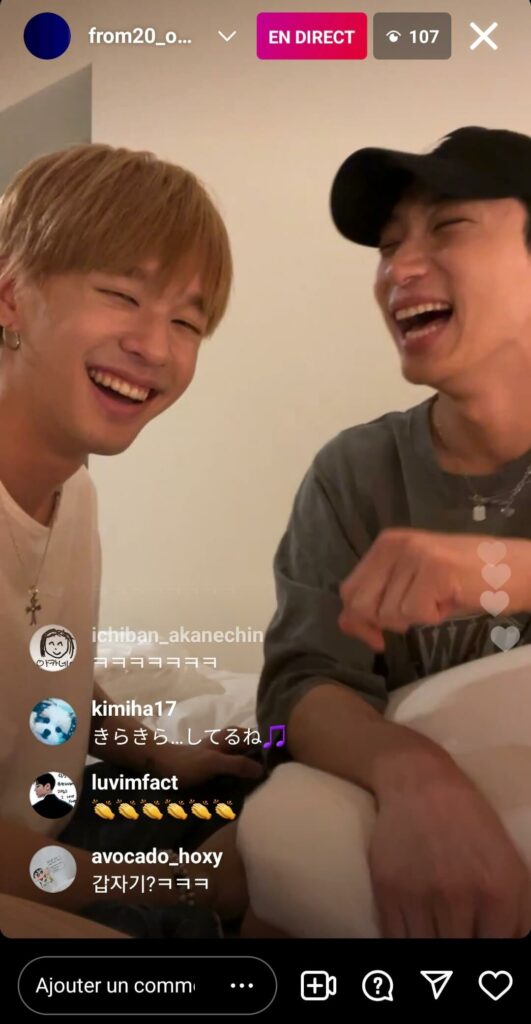The image size is (531, 1024).
Task: Tap the comment input field
Action: [x=148, y=985]
